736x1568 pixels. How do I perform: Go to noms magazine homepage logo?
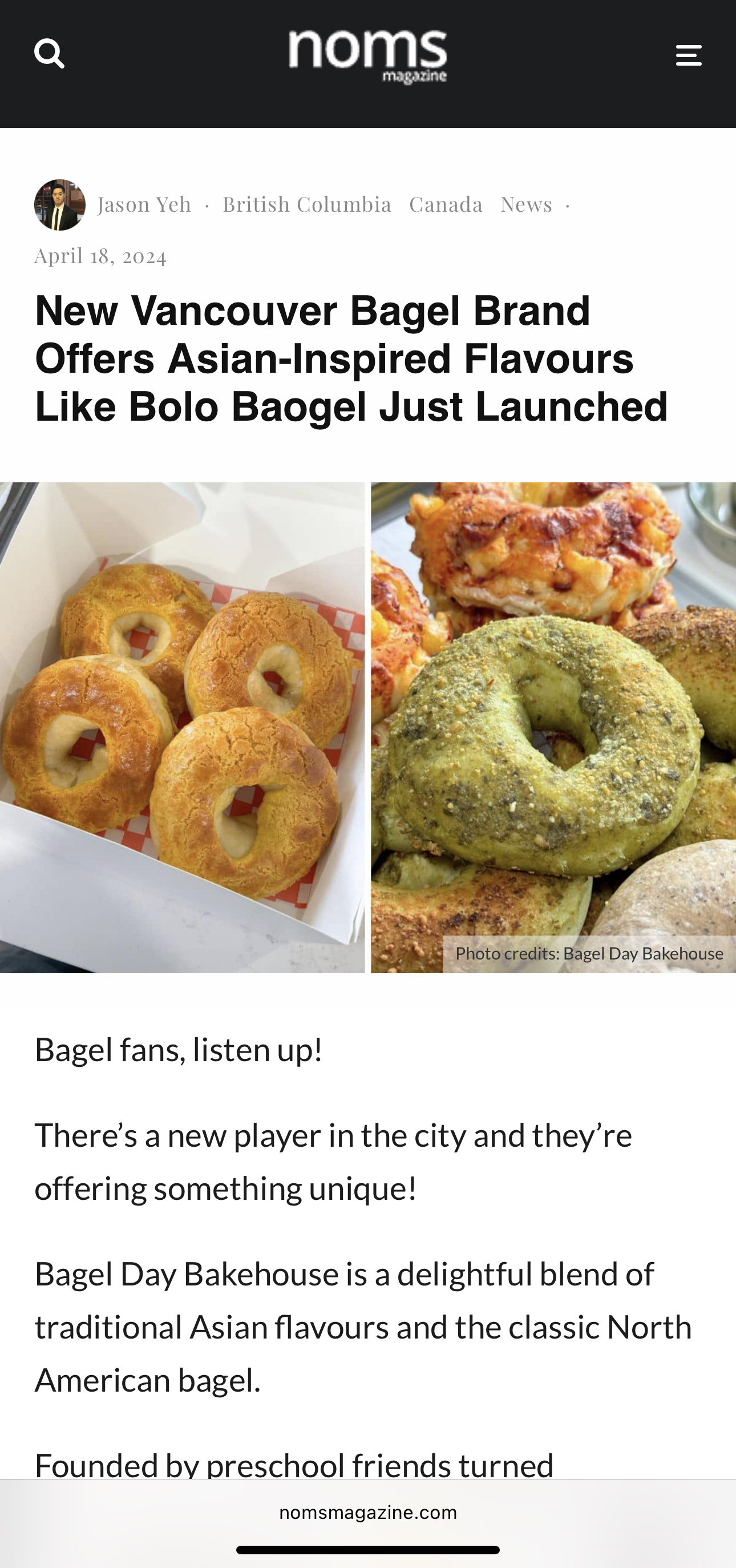367,56
